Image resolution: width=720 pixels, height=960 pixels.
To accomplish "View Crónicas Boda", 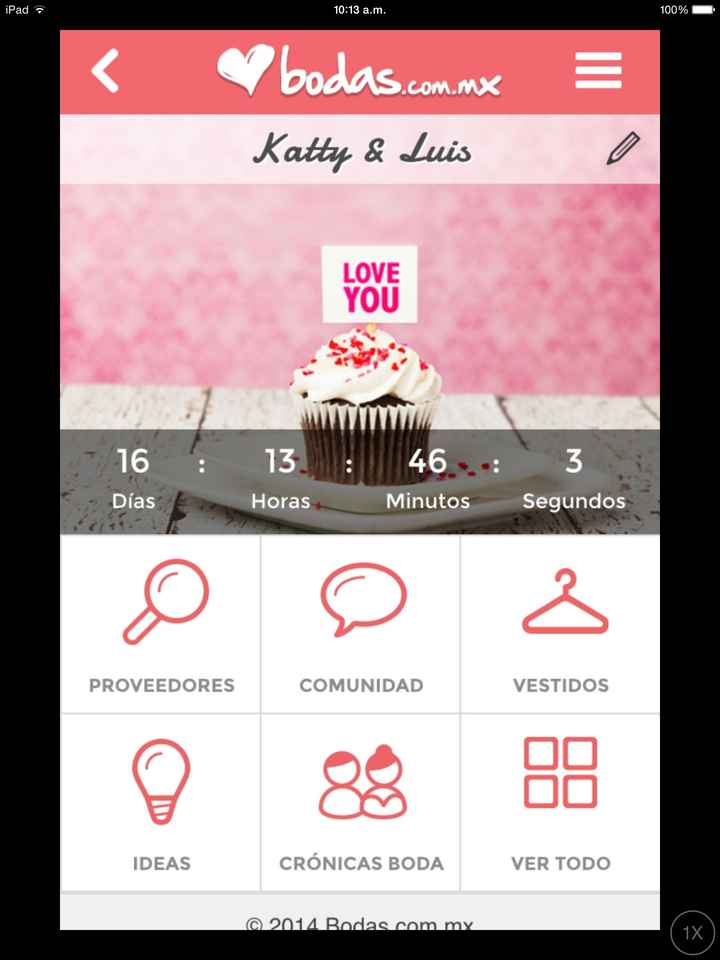I will [360, 803].
